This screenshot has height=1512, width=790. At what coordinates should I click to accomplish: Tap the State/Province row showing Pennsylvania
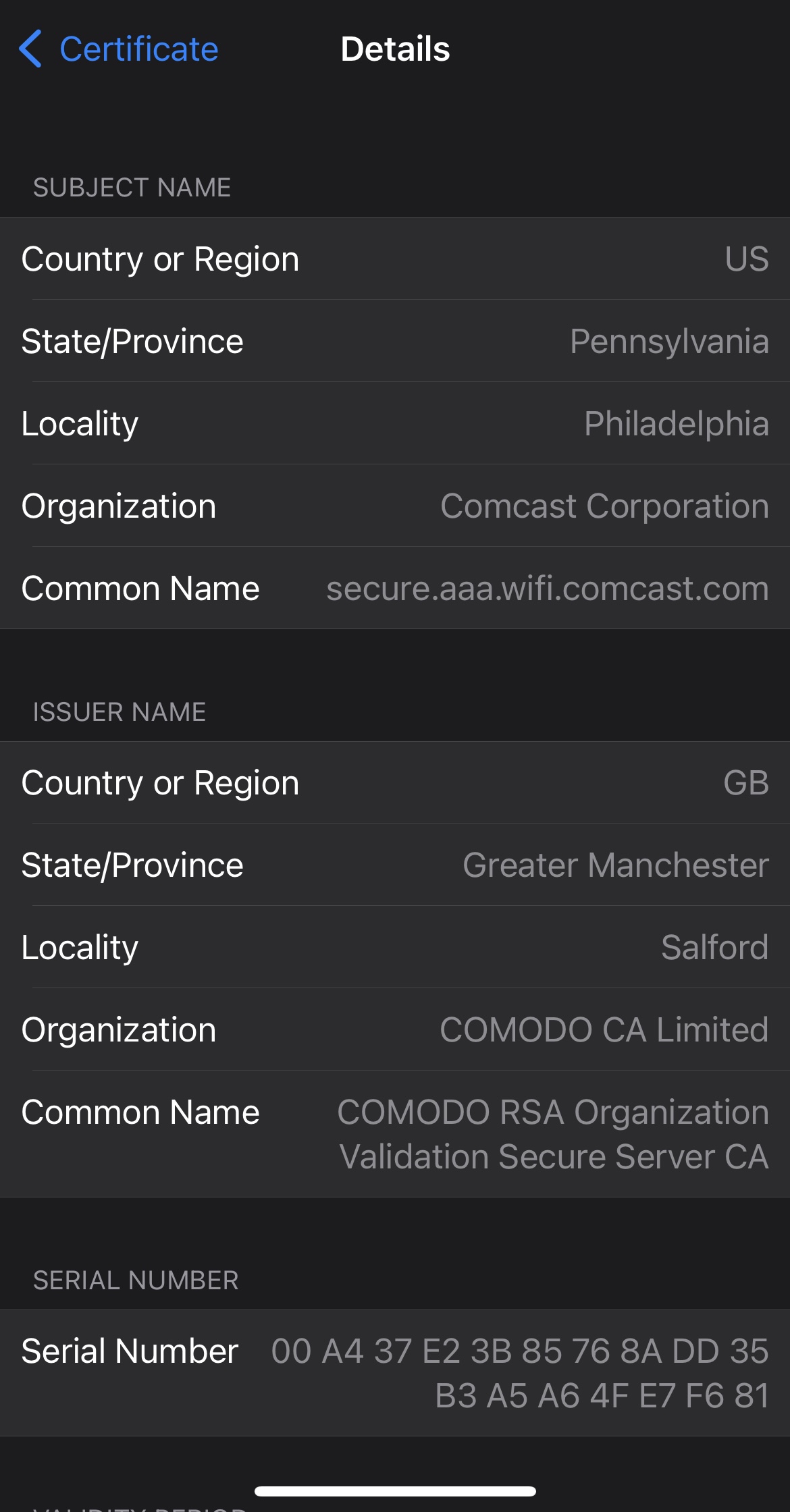coord(395,341)
